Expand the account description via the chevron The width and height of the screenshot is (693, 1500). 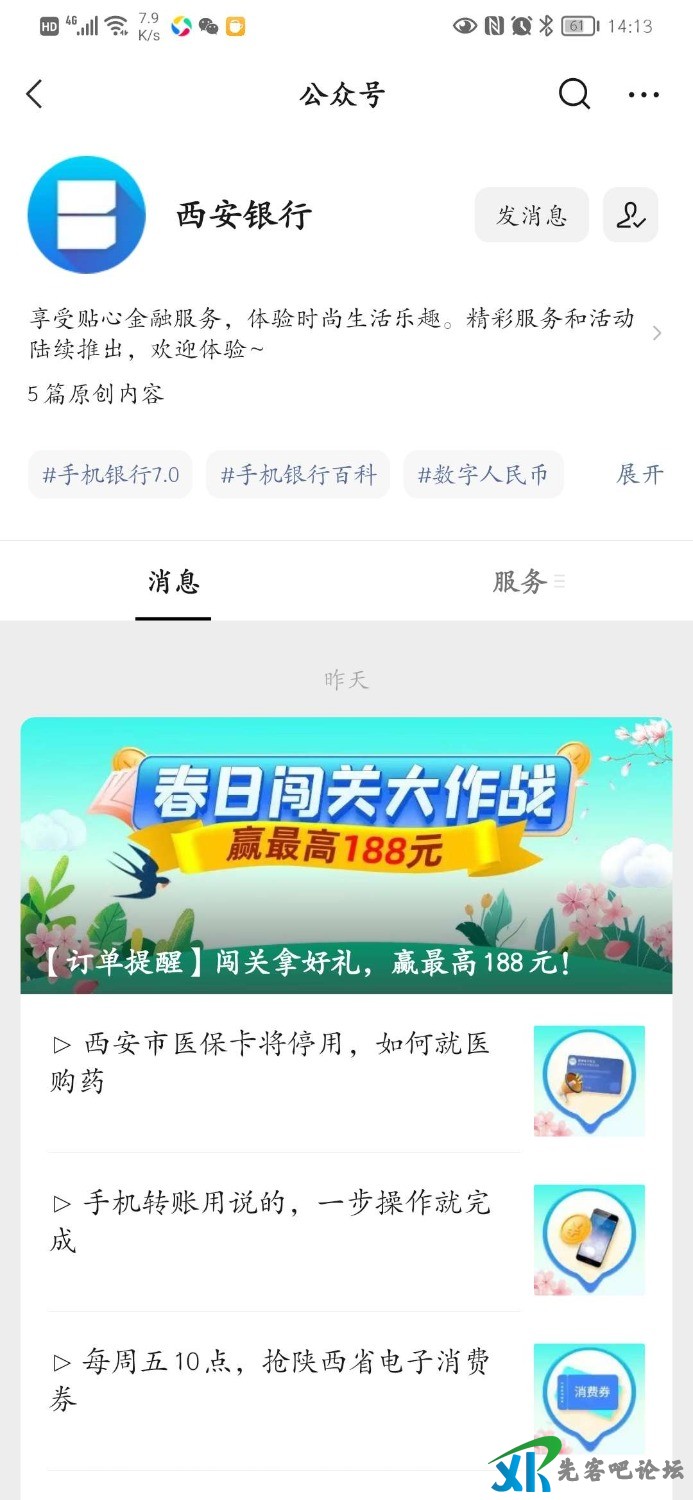pos(656,333)
